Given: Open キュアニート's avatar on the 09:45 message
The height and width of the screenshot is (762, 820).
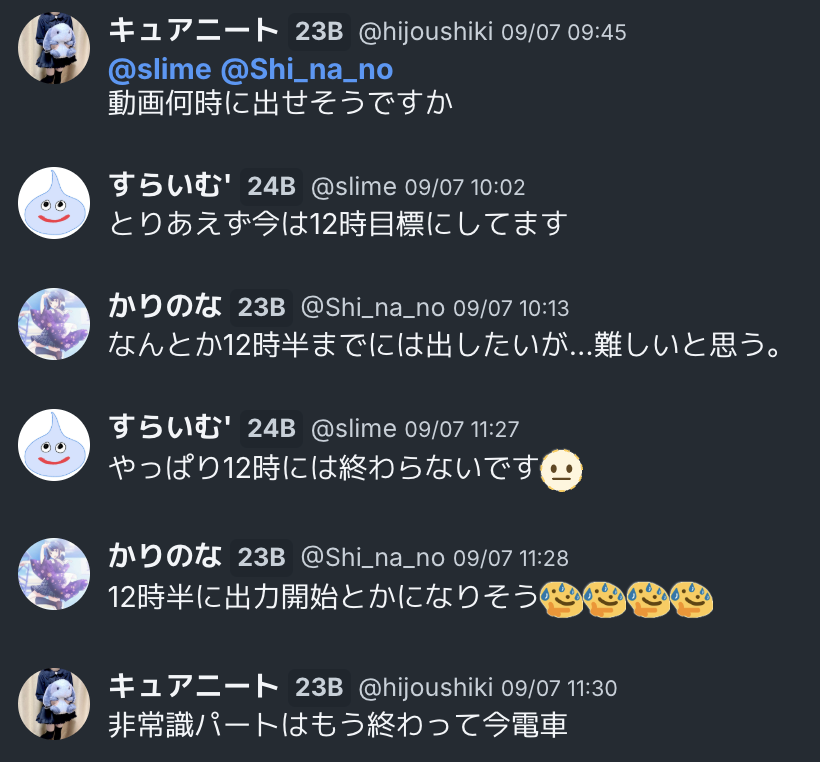Looking at the screenshot, I should [55, 48].
